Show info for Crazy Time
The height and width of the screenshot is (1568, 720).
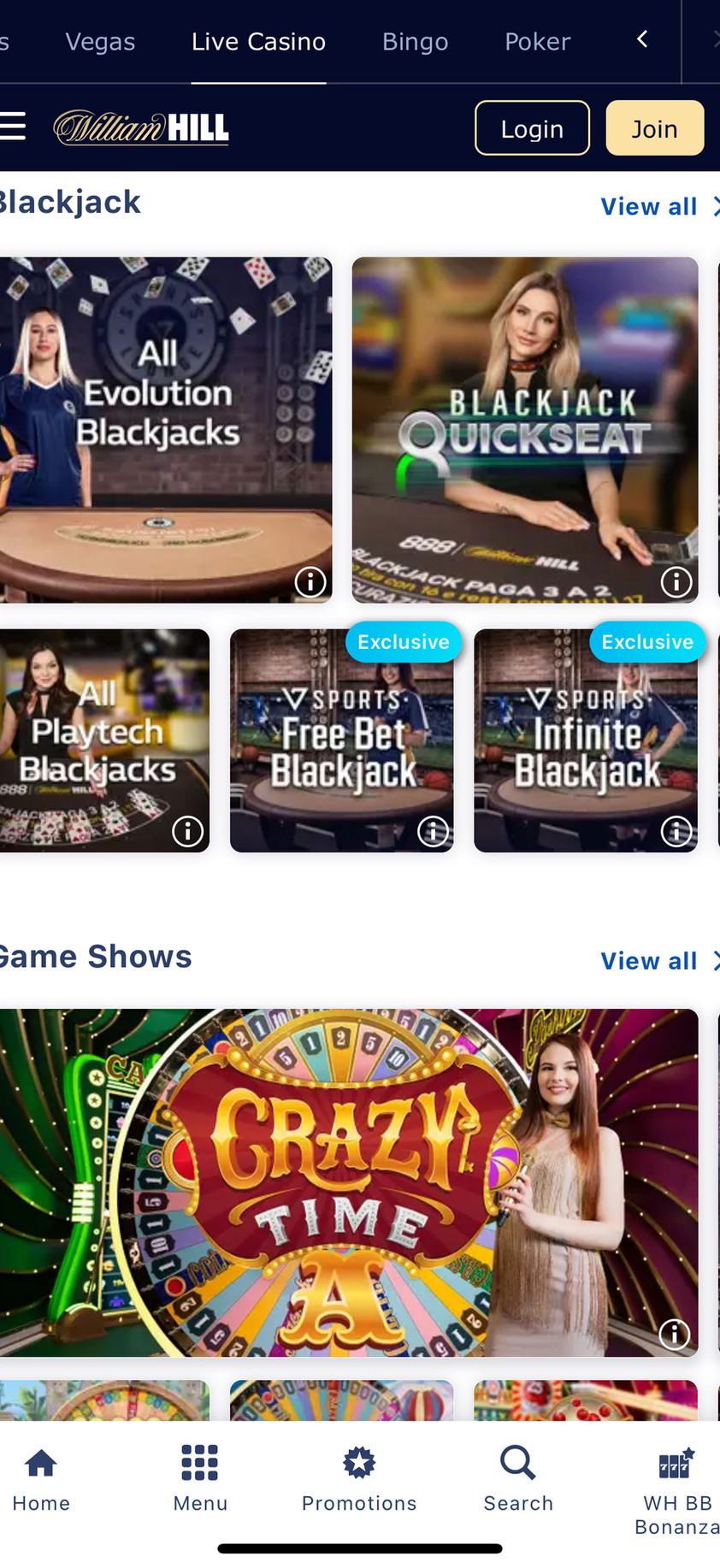(675, 1334)
